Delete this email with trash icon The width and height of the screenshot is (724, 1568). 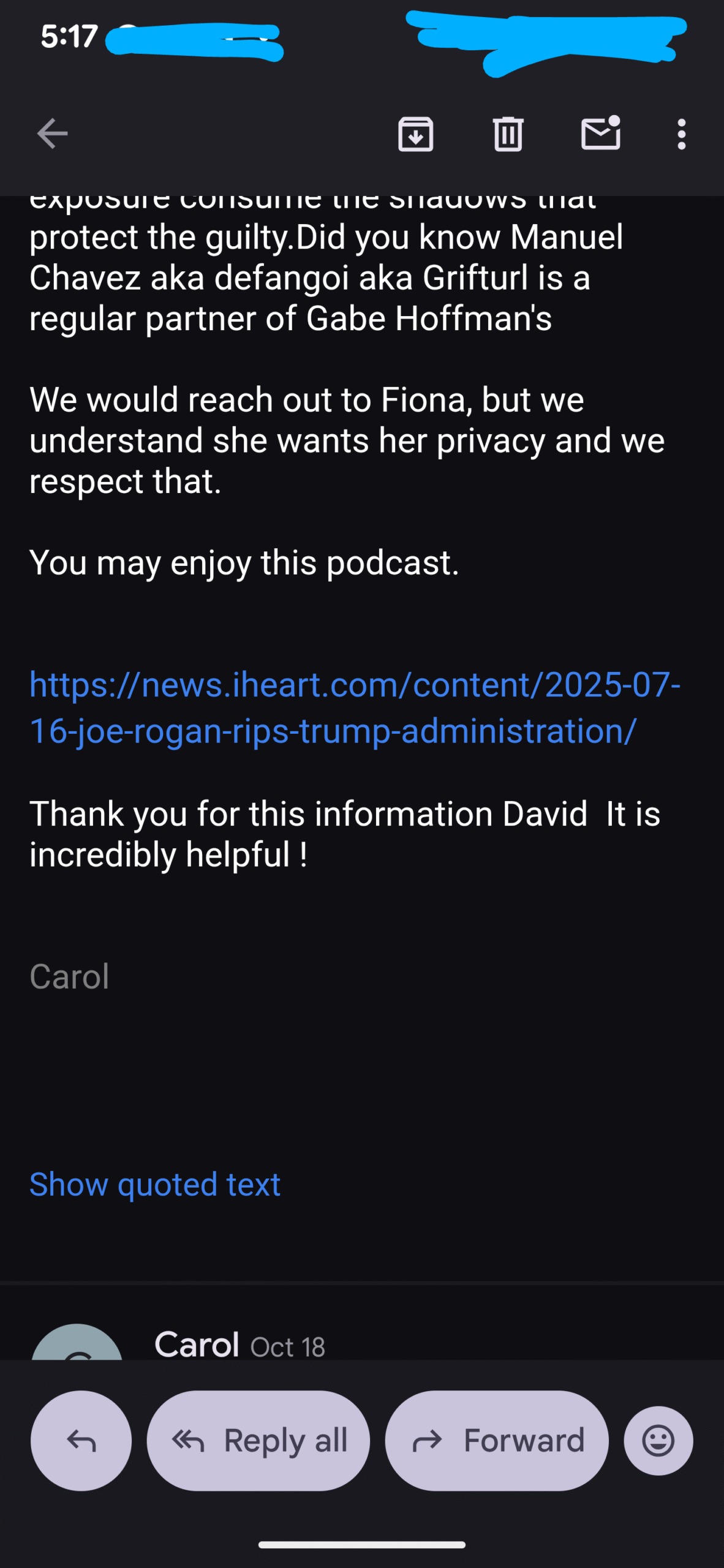[508, 134]
